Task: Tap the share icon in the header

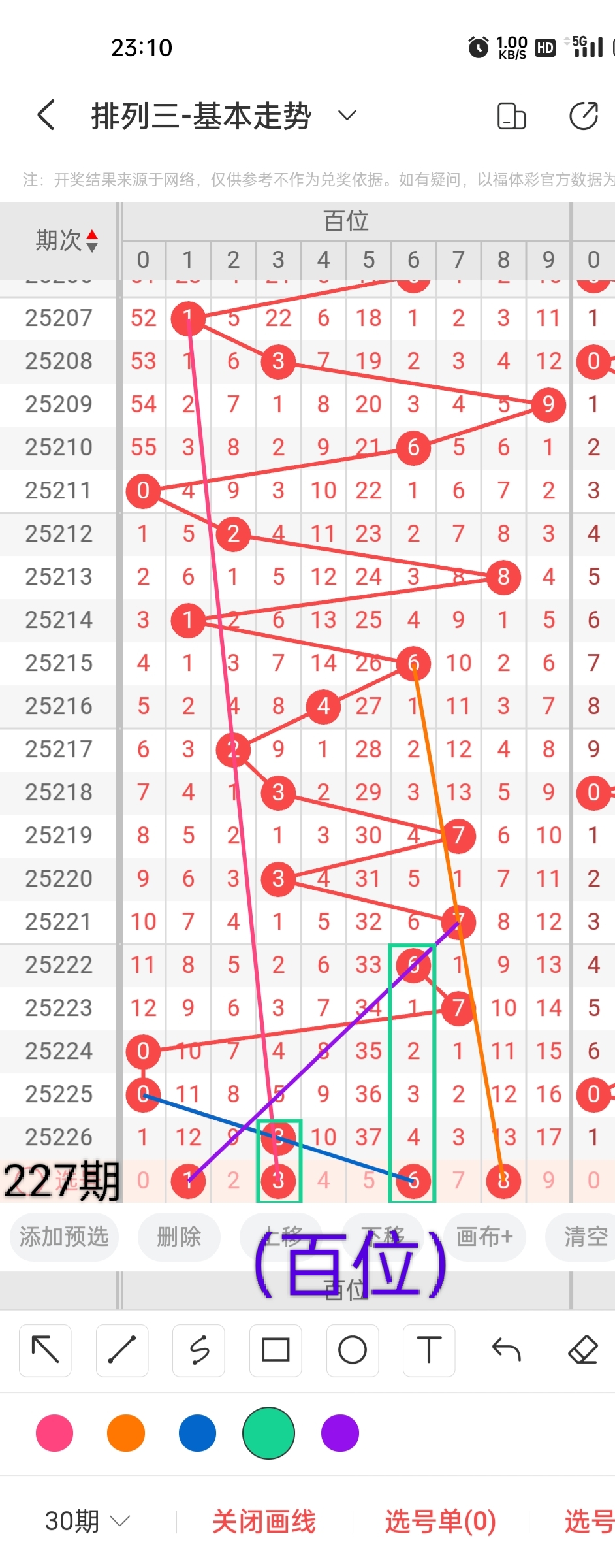Action: 583,116
